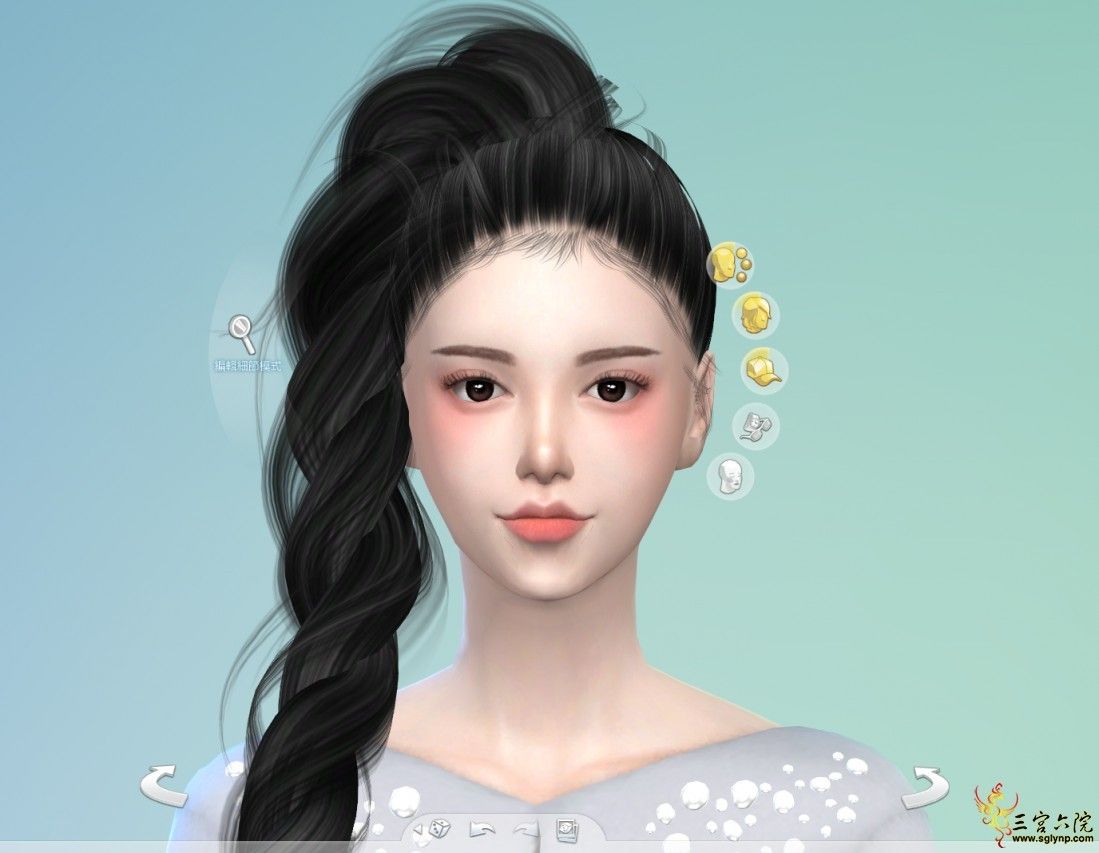Randomize the Sim with the dice
This screenshot has width=1099, height=853.
click(440, 829)
